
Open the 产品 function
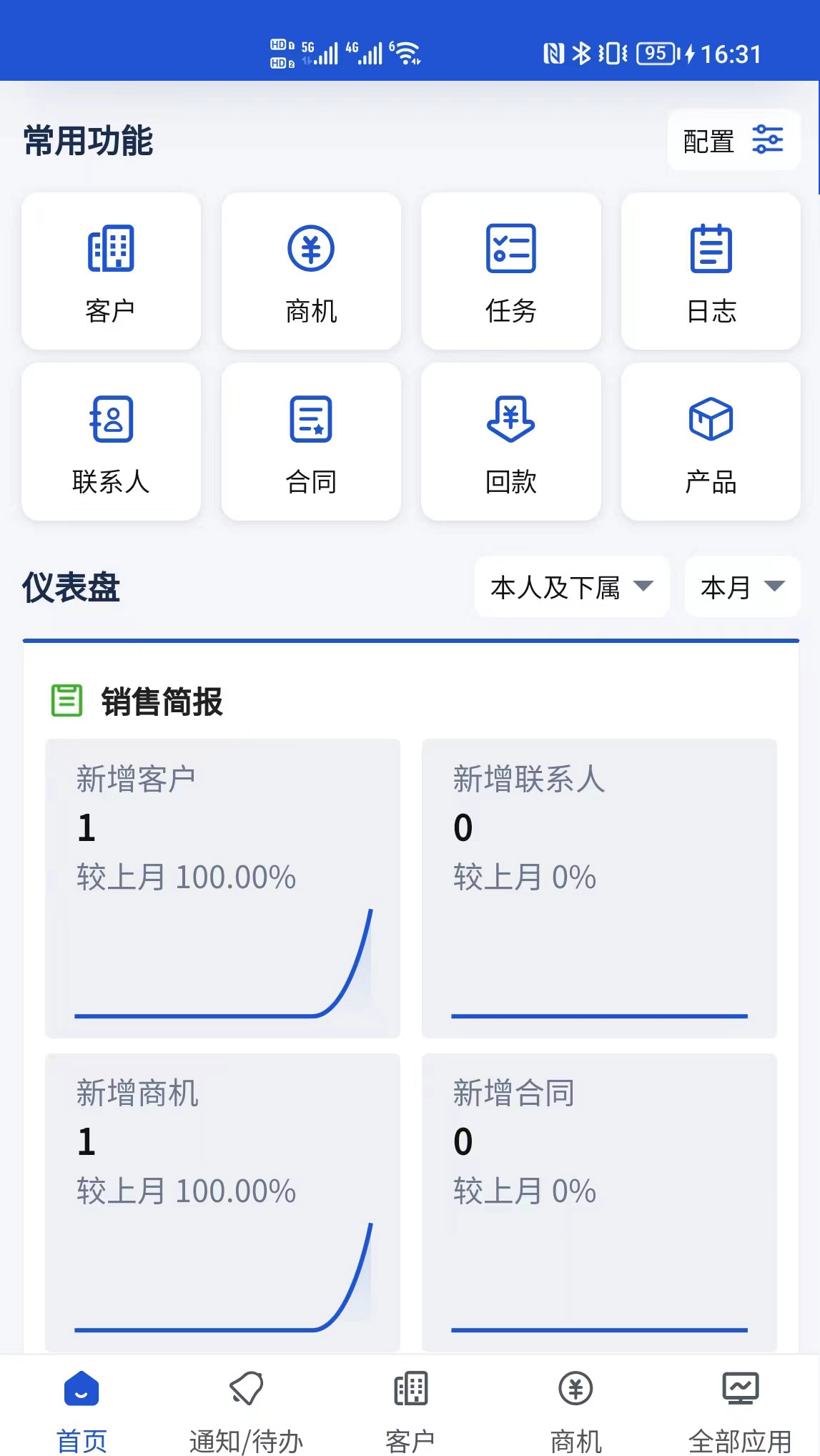click(711, 441)
